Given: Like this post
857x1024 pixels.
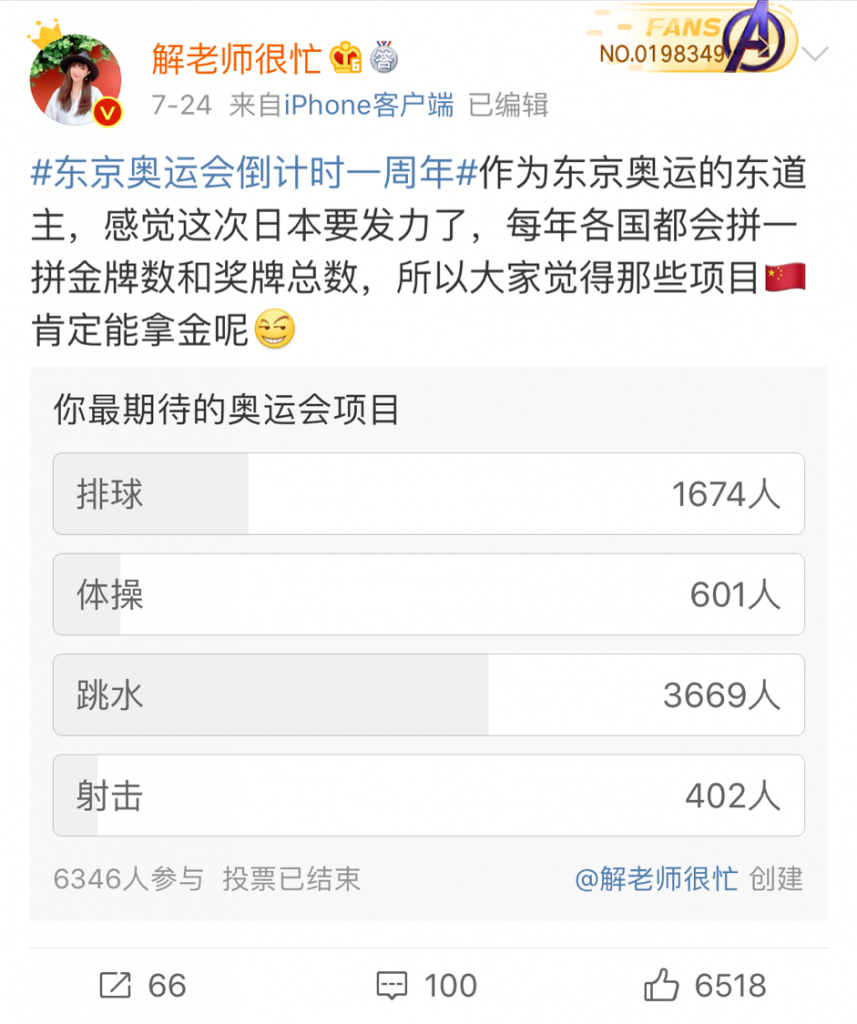Looking at the screenshot, I should pyautogui.click(x=705, y=985).
